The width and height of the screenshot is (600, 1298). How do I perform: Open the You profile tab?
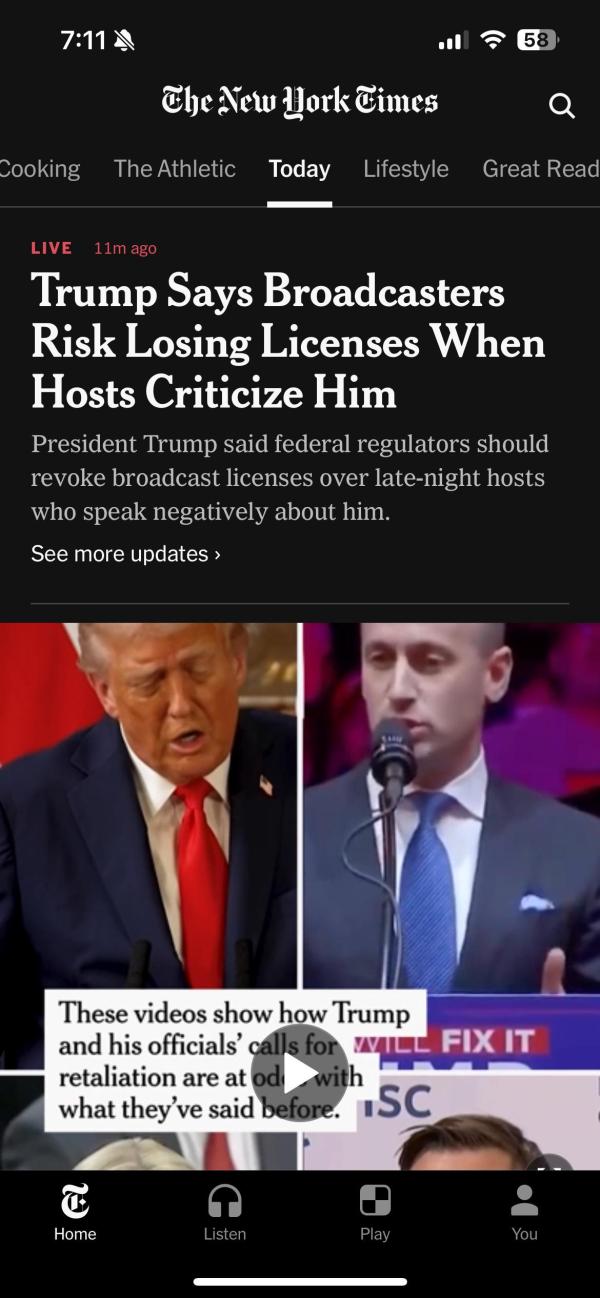point(524,1212)
